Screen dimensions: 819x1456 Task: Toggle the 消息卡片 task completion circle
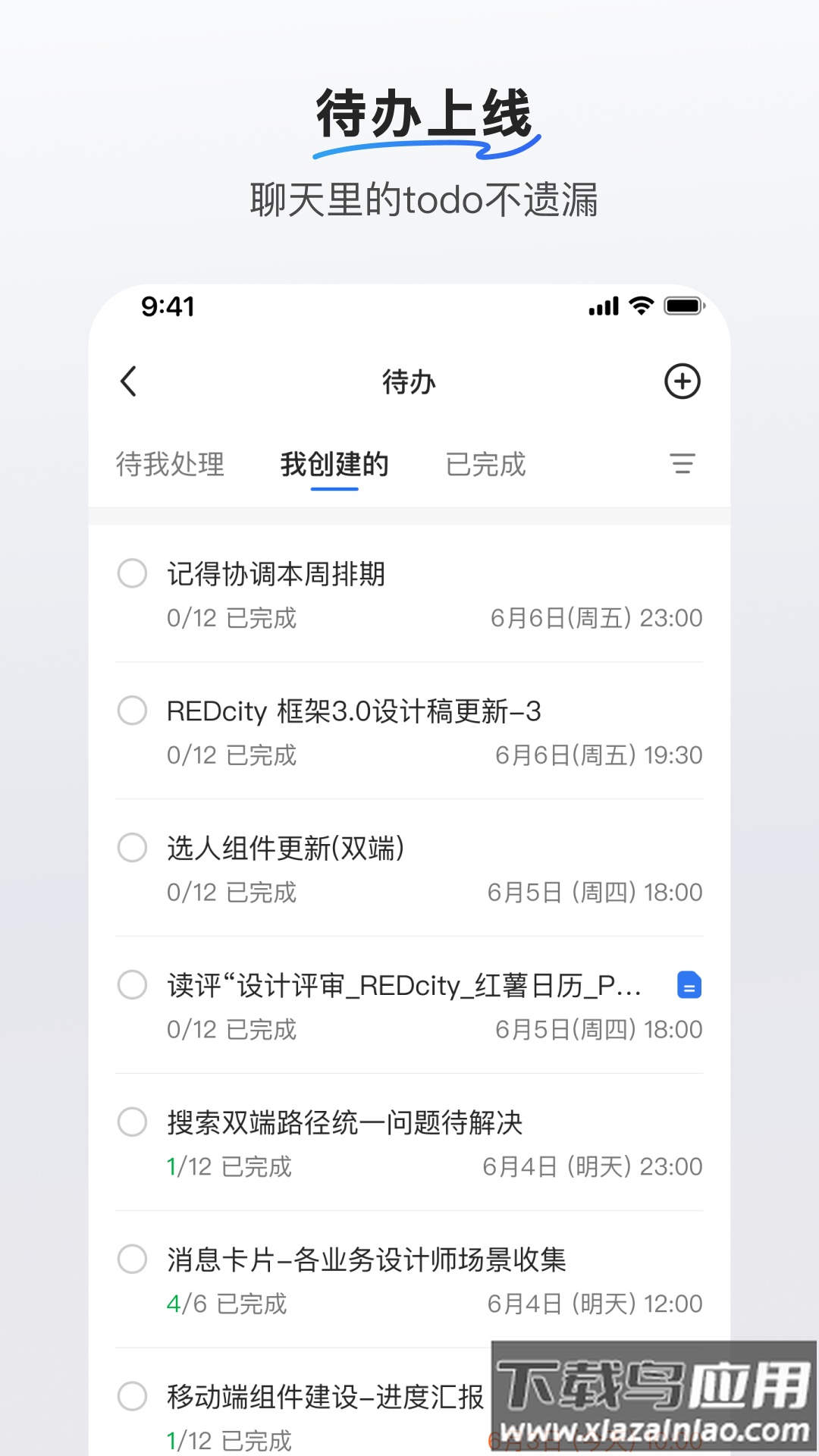(132, 1261)
